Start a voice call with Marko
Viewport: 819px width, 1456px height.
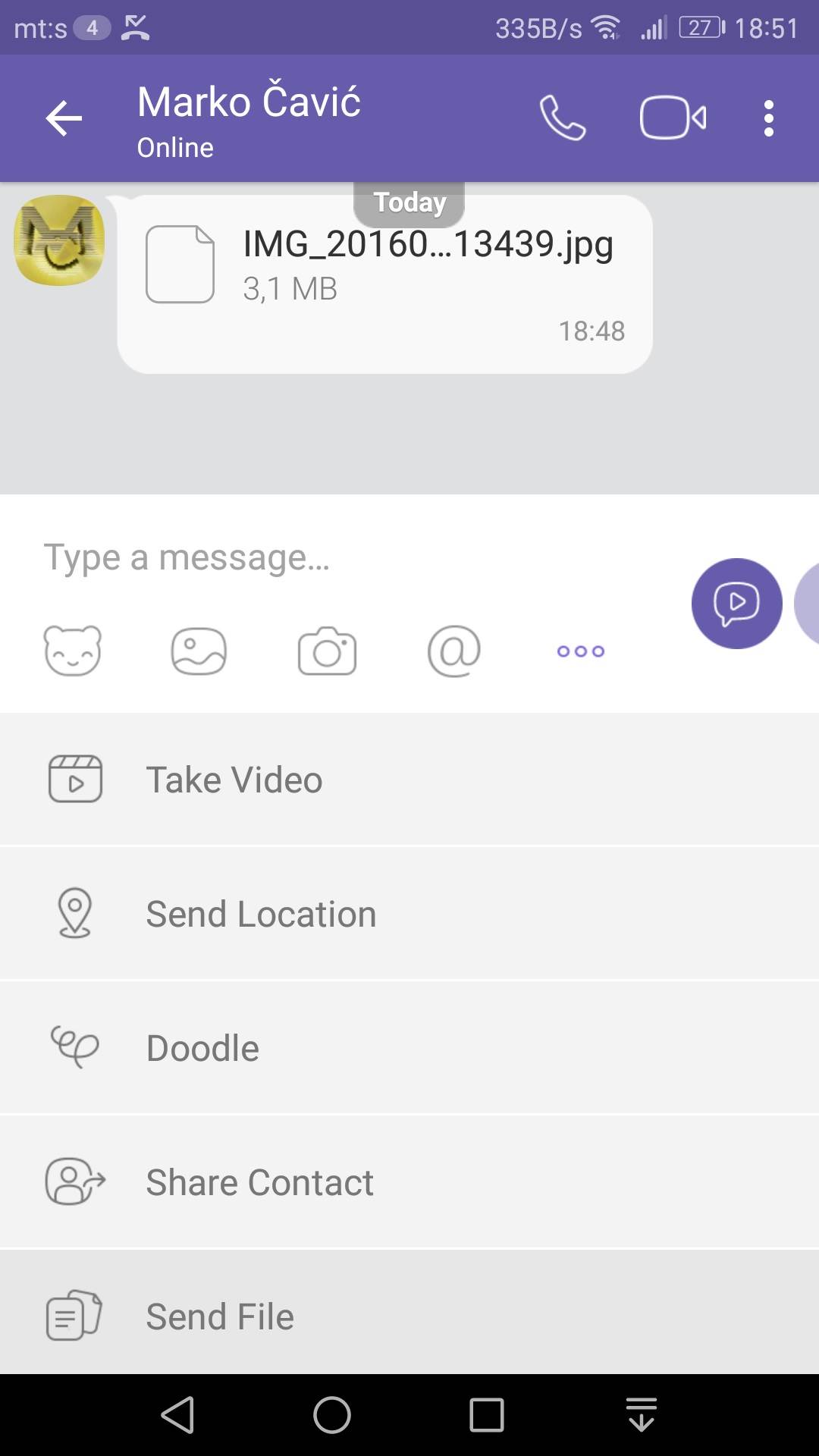562,118
